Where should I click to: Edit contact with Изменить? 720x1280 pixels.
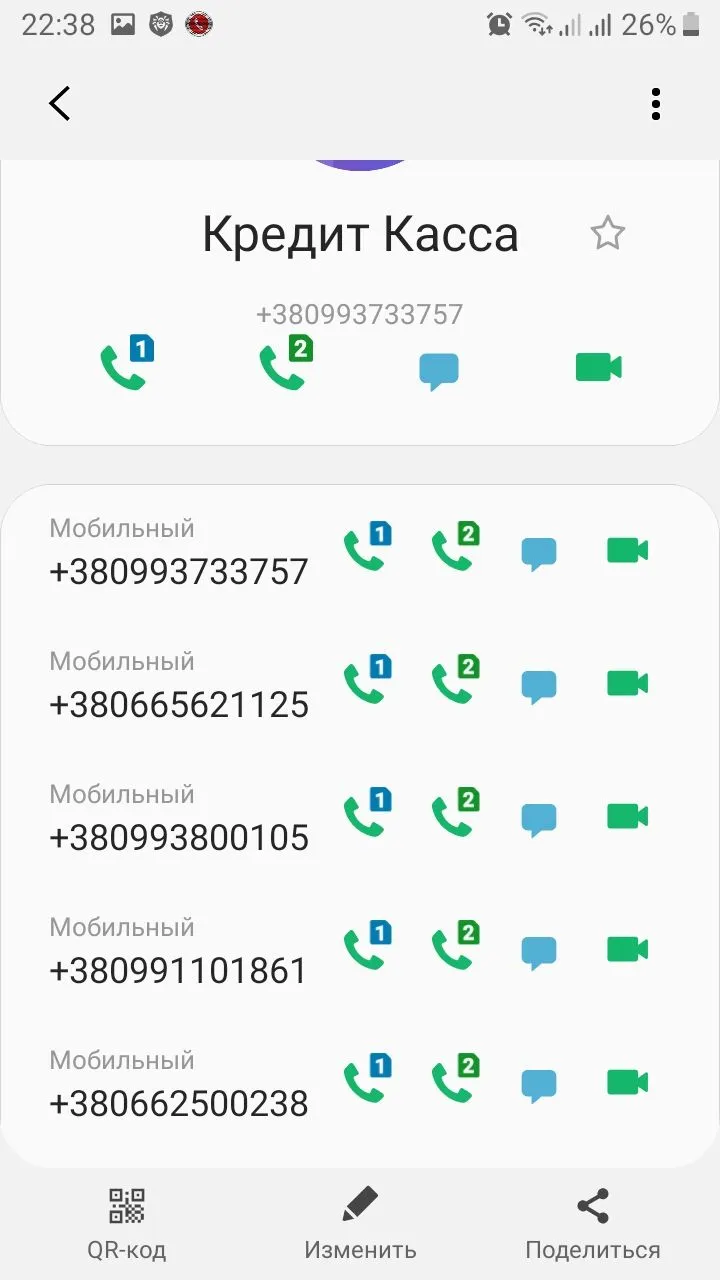pos(360,1223)
